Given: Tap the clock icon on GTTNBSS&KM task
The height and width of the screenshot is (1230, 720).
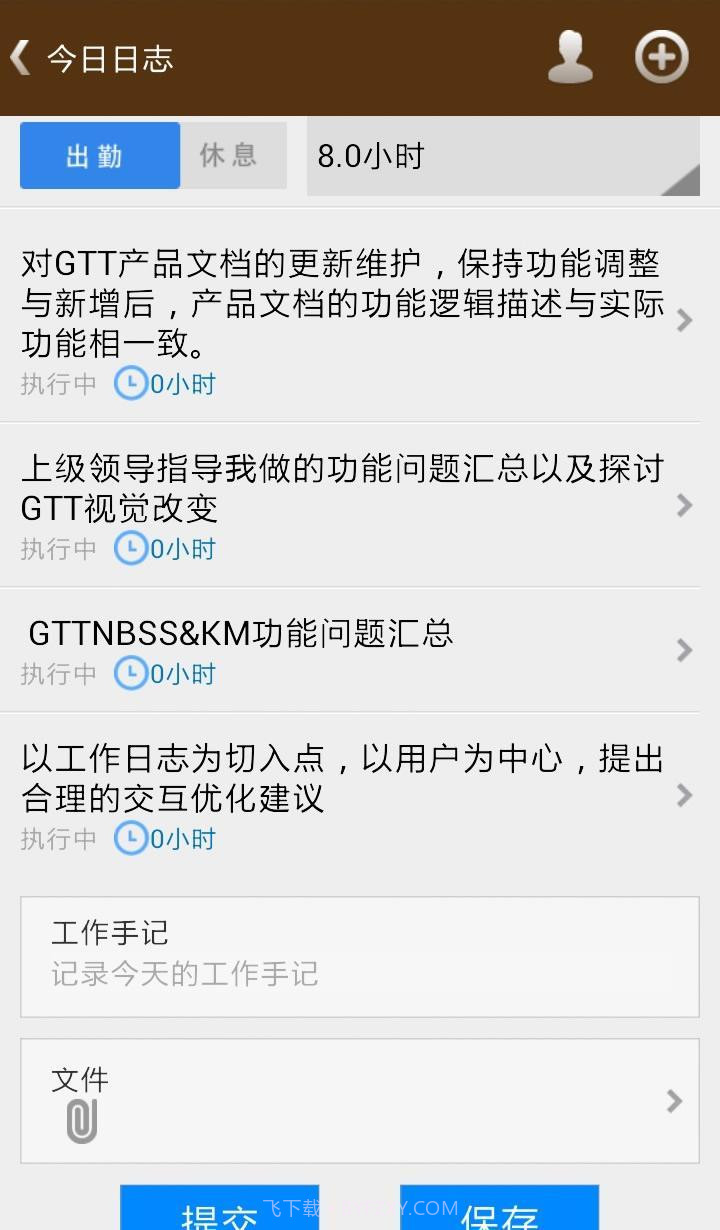Looking at the screenshot, I should click(130, 673).
